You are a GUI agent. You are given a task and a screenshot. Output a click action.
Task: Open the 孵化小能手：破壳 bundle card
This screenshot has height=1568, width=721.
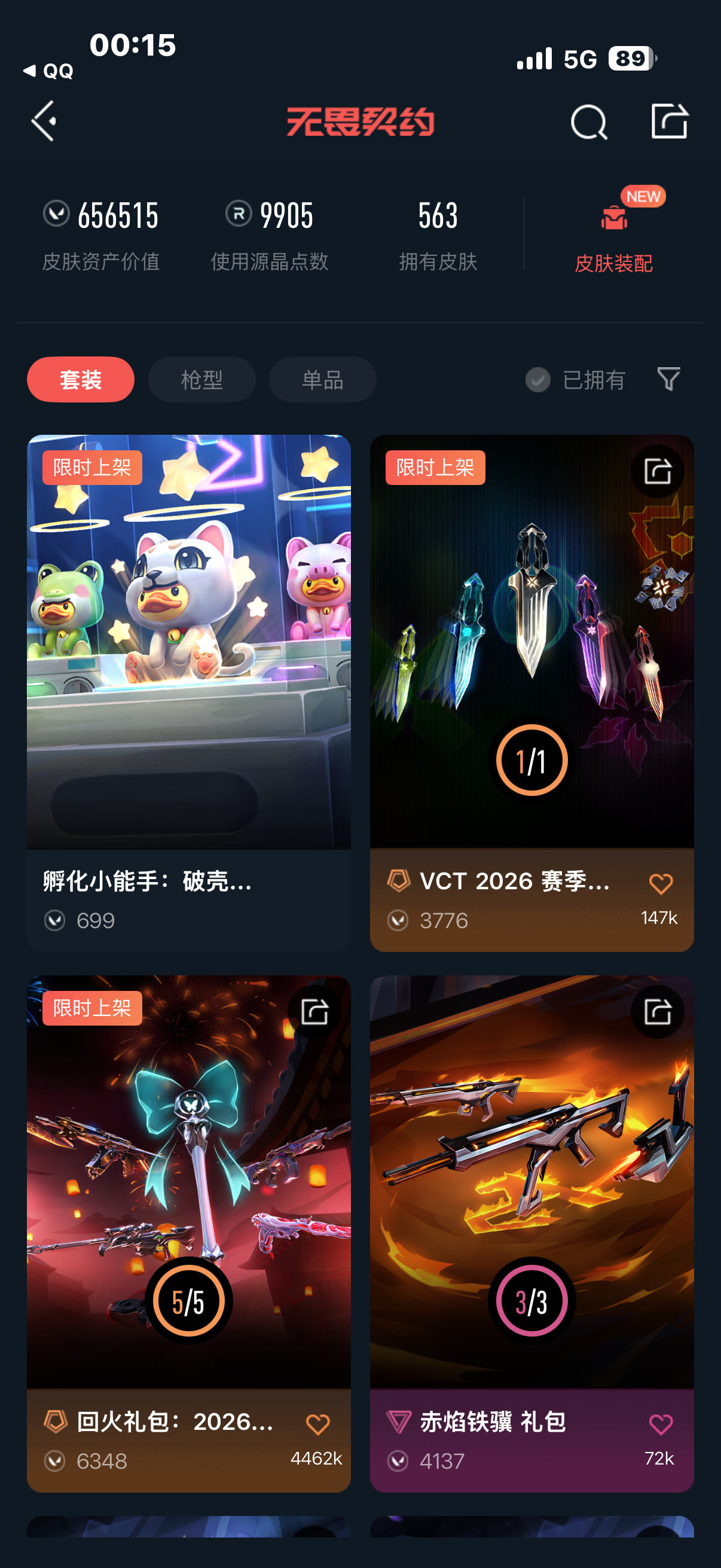click(188, 670)
